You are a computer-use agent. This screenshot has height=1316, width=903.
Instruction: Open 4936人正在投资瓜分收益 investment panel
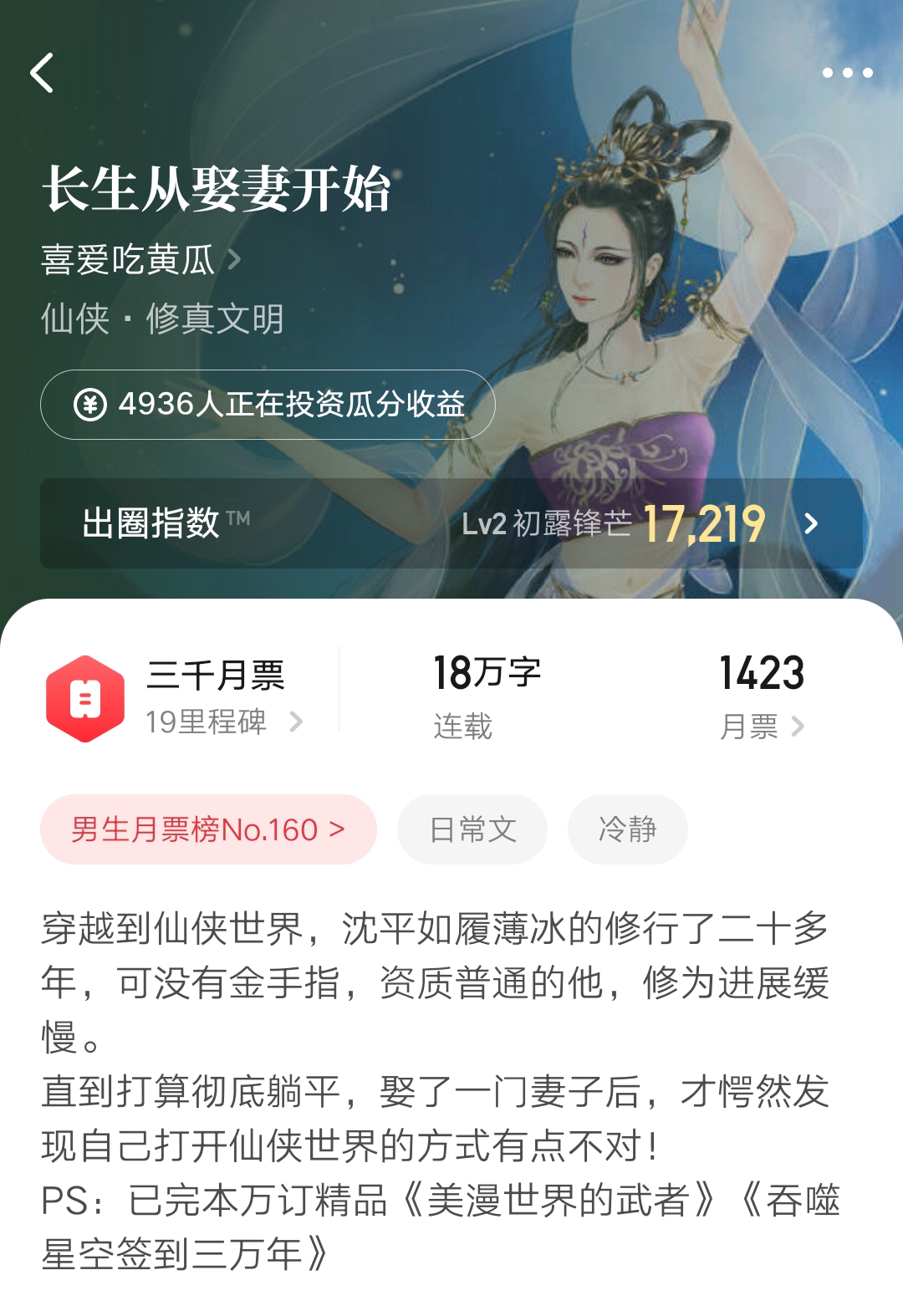pos(269,406)
